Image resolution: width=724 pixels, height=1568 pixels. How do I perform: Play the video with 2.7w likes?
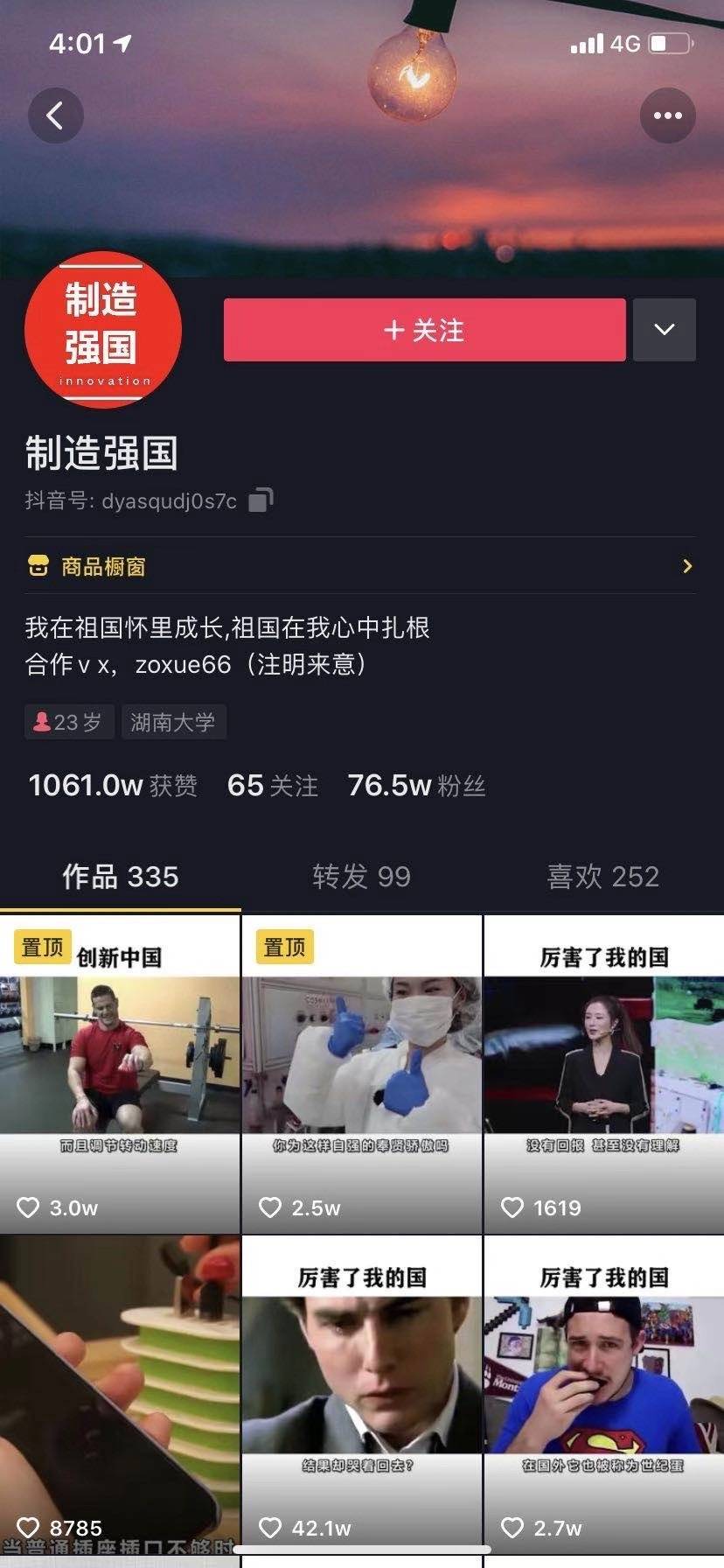click(603, 1396)
